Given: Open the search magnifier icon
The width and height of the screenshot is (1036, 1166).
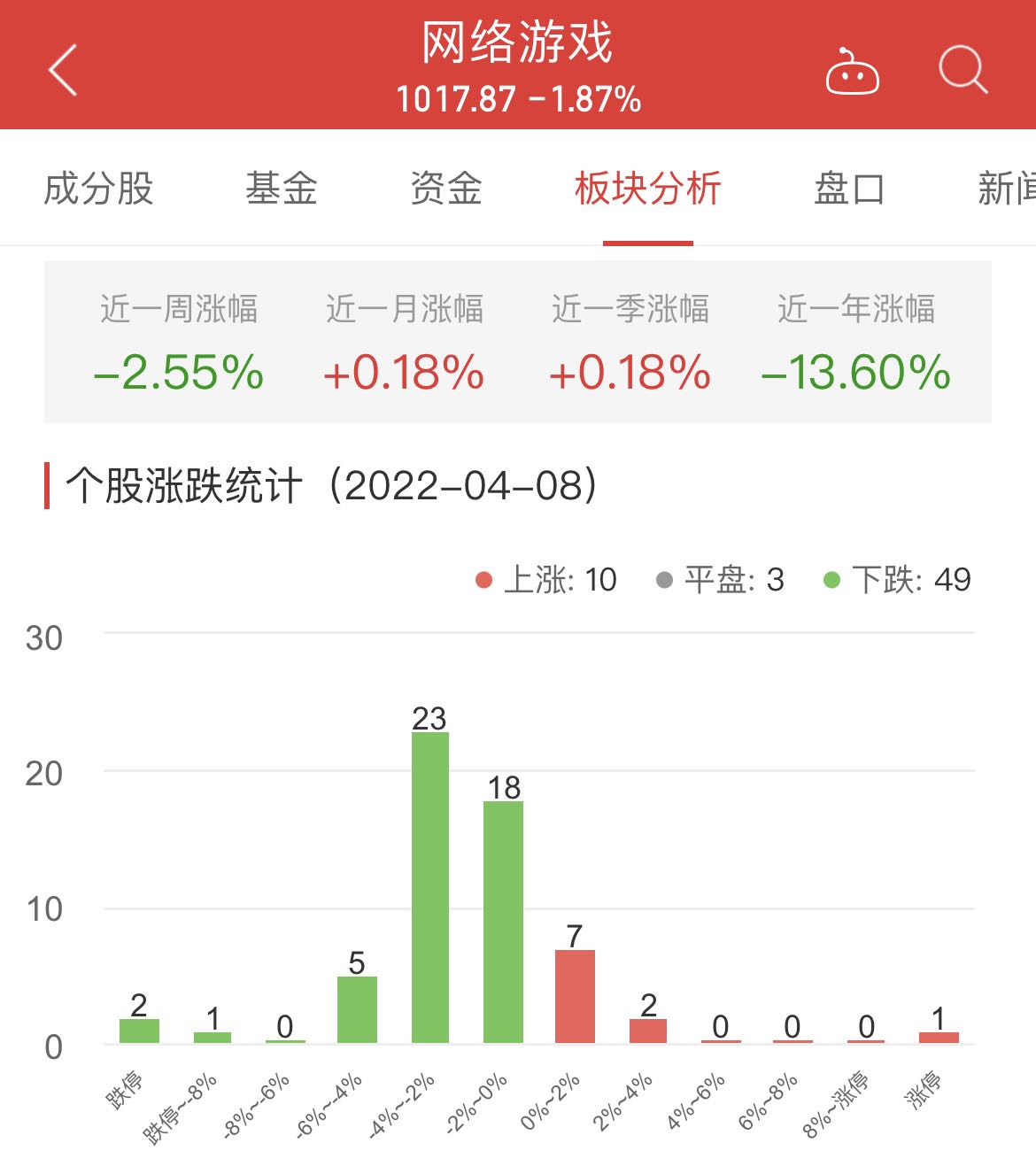Looking at the screenshot, I should point(963,69).
